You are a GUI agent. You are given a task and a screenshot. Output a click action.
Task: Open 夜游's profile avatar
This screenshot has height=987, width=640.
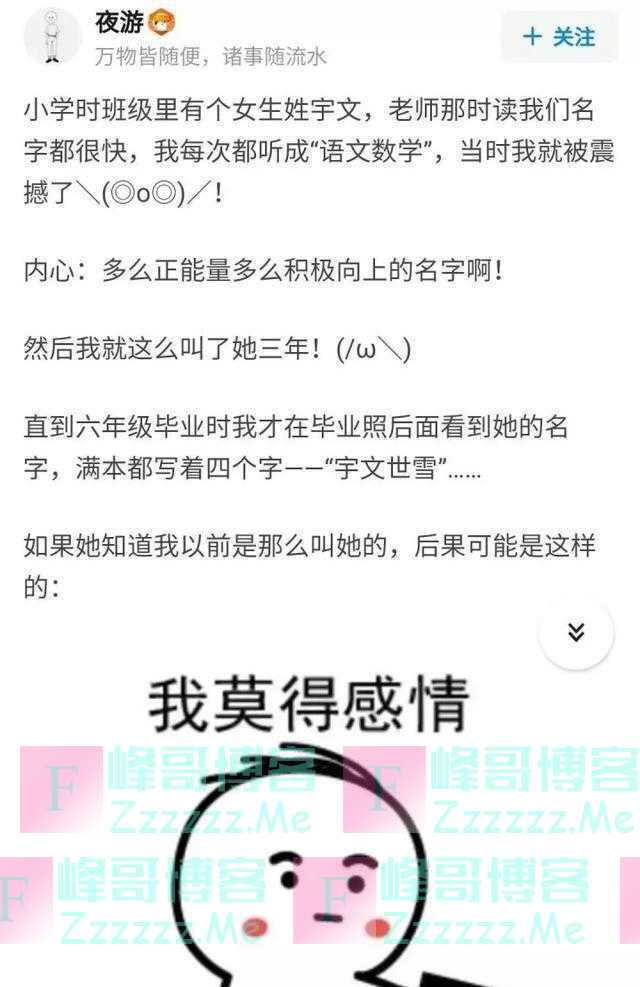coord(52,38)
